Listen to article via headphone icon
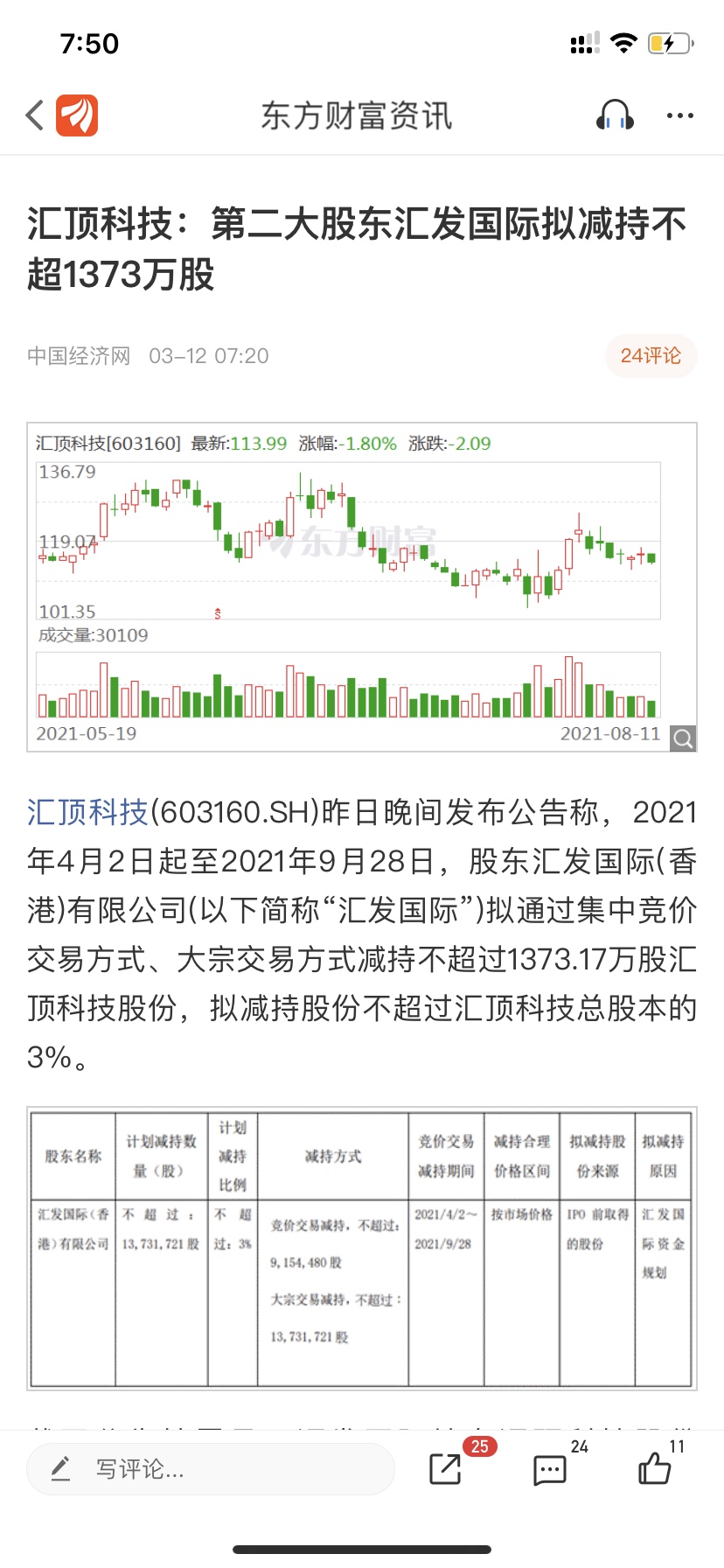Image resolution: width=724 pixels, height=1568 pixels. pos(615,115)
